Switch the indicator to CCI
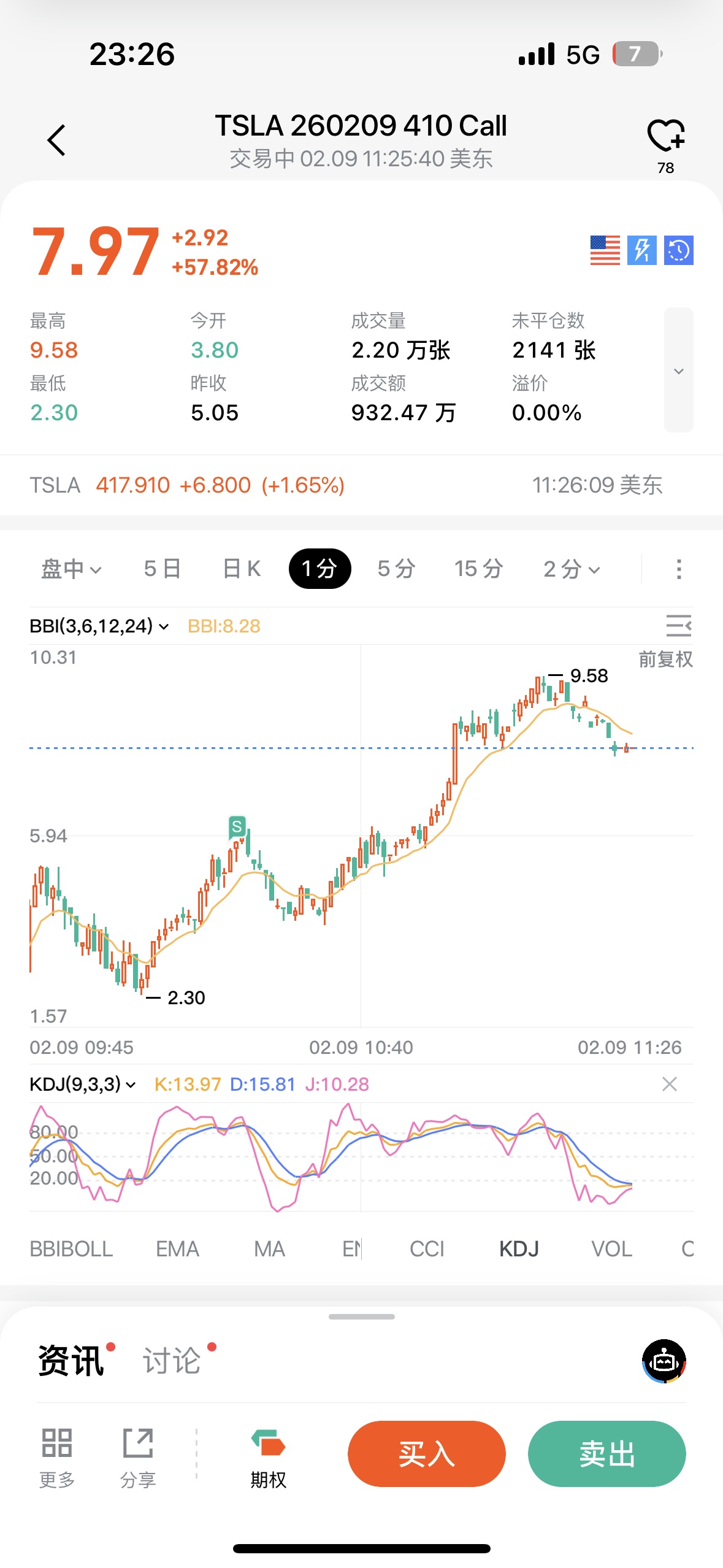 coord(427,1249)
